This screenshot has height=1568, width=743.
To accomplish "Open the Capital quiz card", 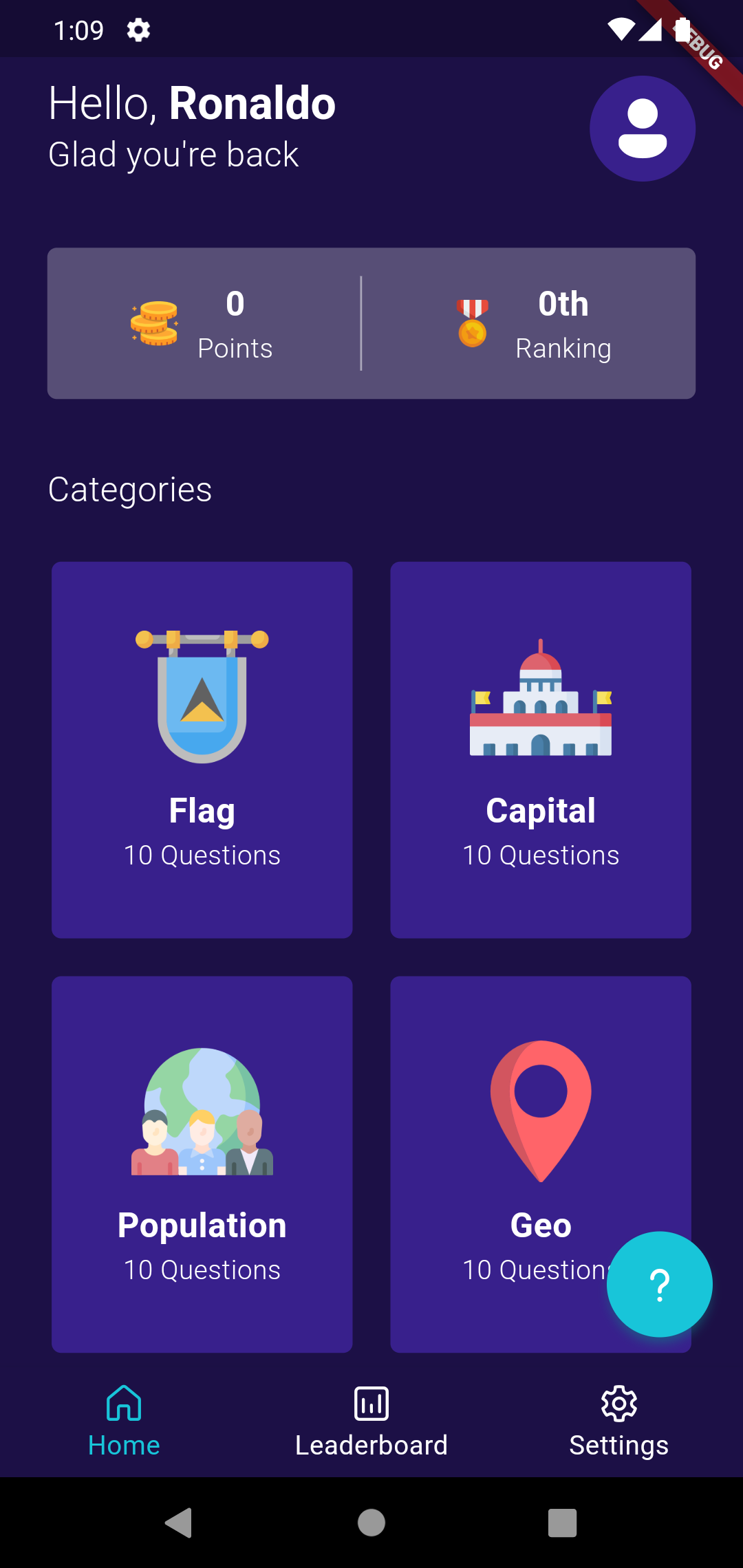I will click(x=541, y=750).
